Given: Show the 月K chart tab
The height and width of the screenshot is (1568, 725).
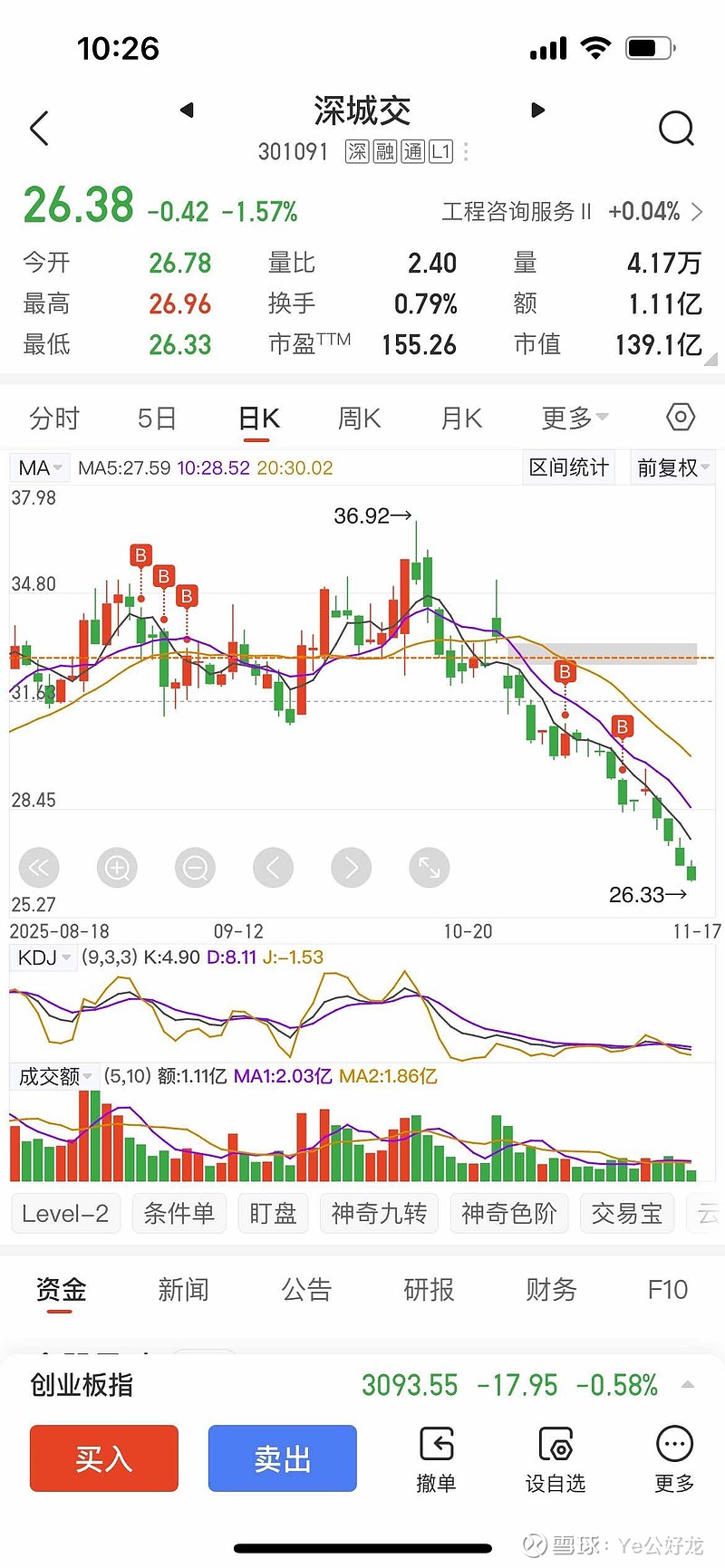Looking at the screenshot, I should click(461, 418).
